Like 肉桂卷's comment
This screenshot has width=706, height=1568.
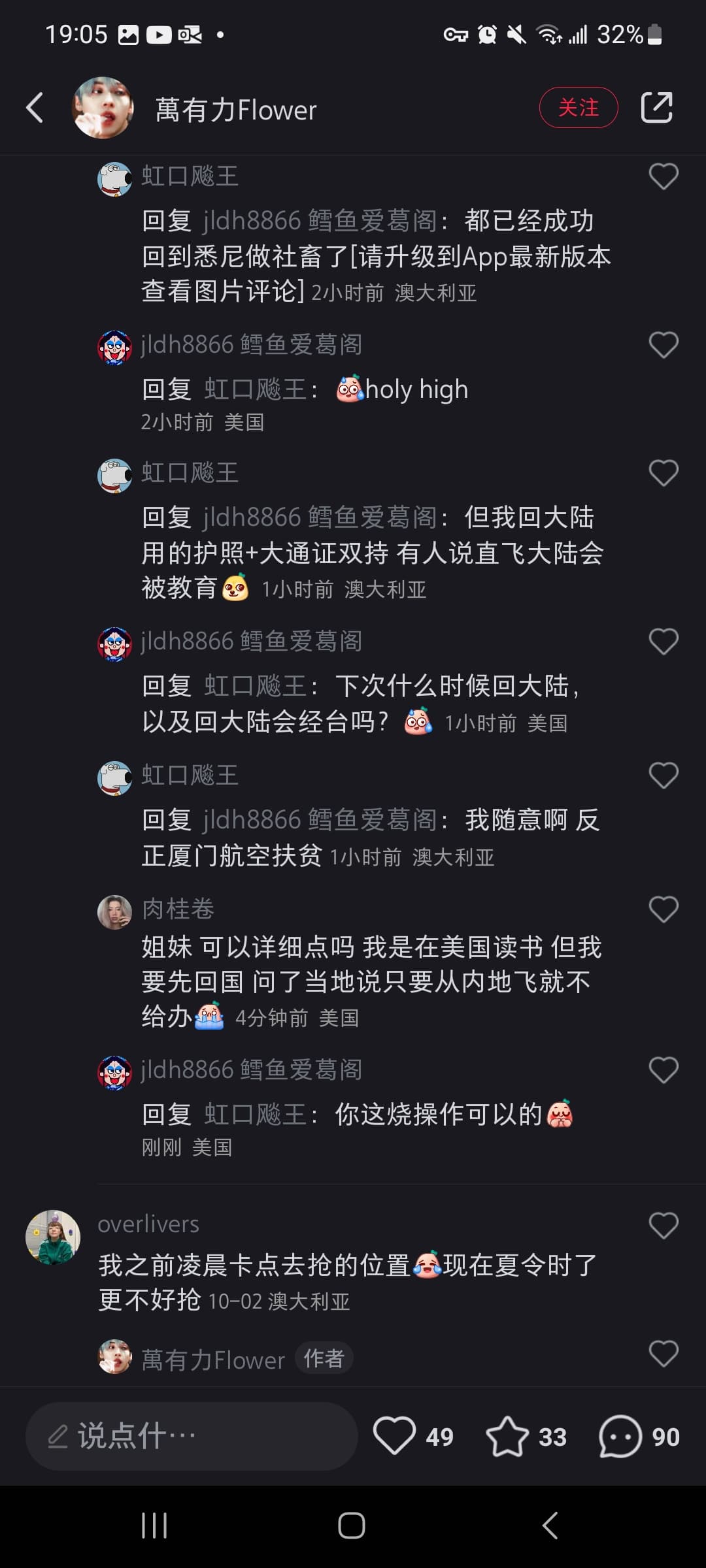pyautogui.click(x=663, y=909)
